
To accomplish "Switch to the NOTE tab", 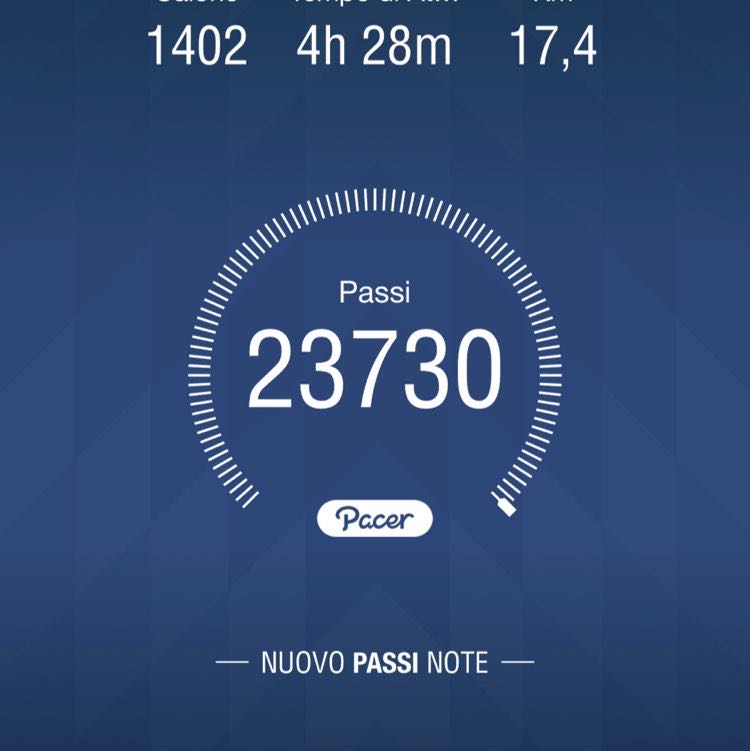I will [x=457, y=661].
